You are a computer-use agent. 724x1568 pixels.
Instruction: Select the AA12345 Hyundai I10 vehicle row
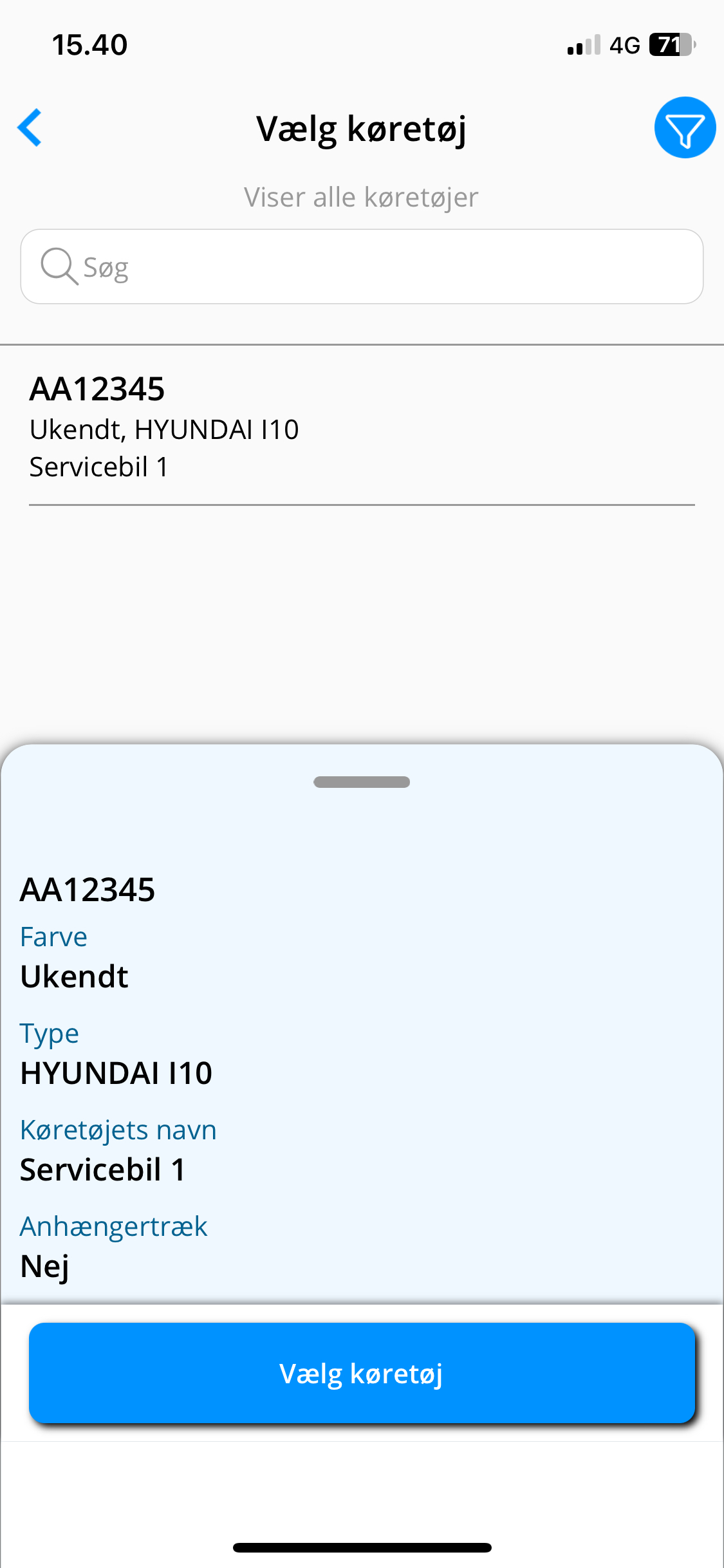360,427
